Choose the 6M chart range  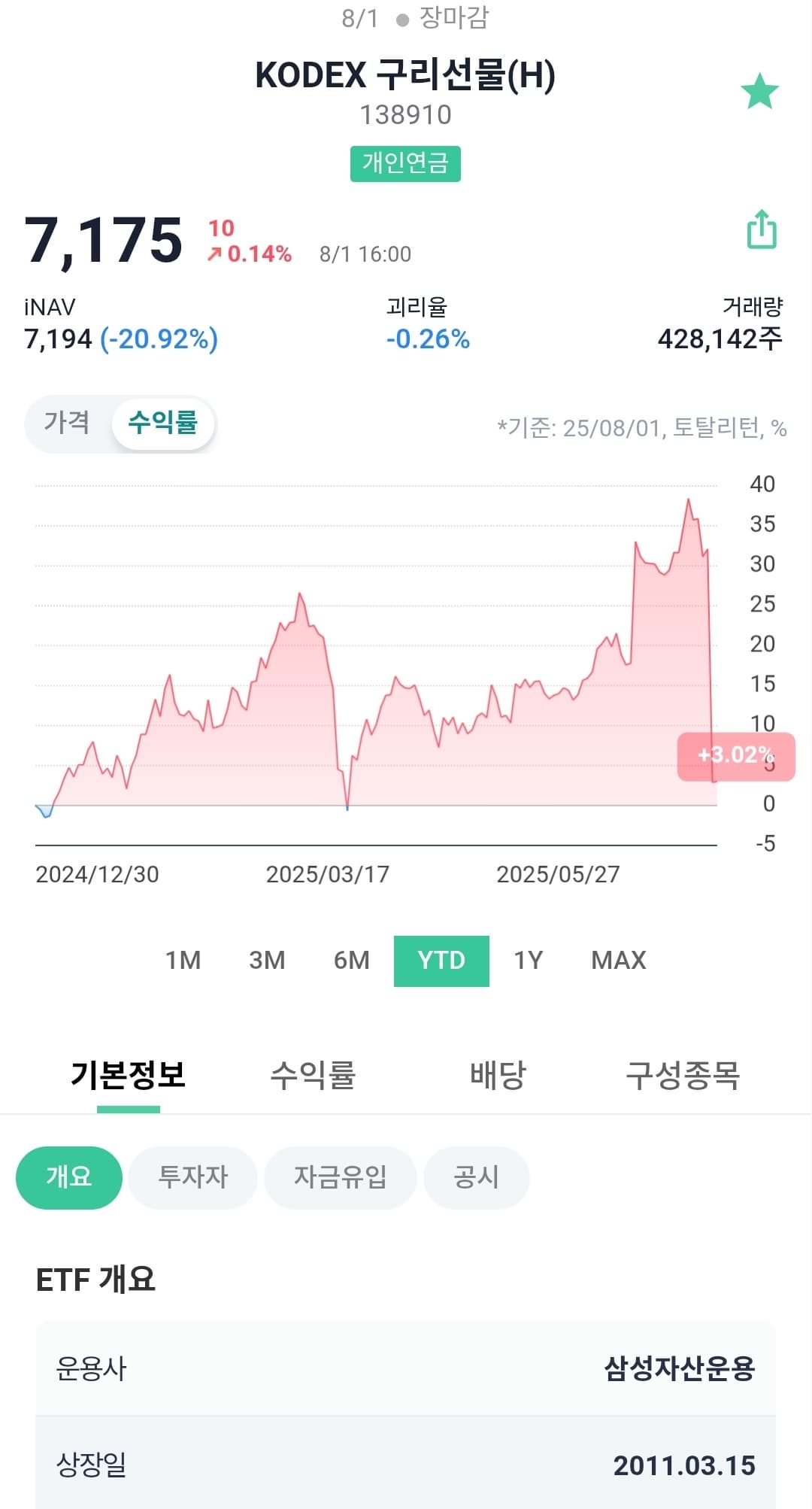[351, 961]
